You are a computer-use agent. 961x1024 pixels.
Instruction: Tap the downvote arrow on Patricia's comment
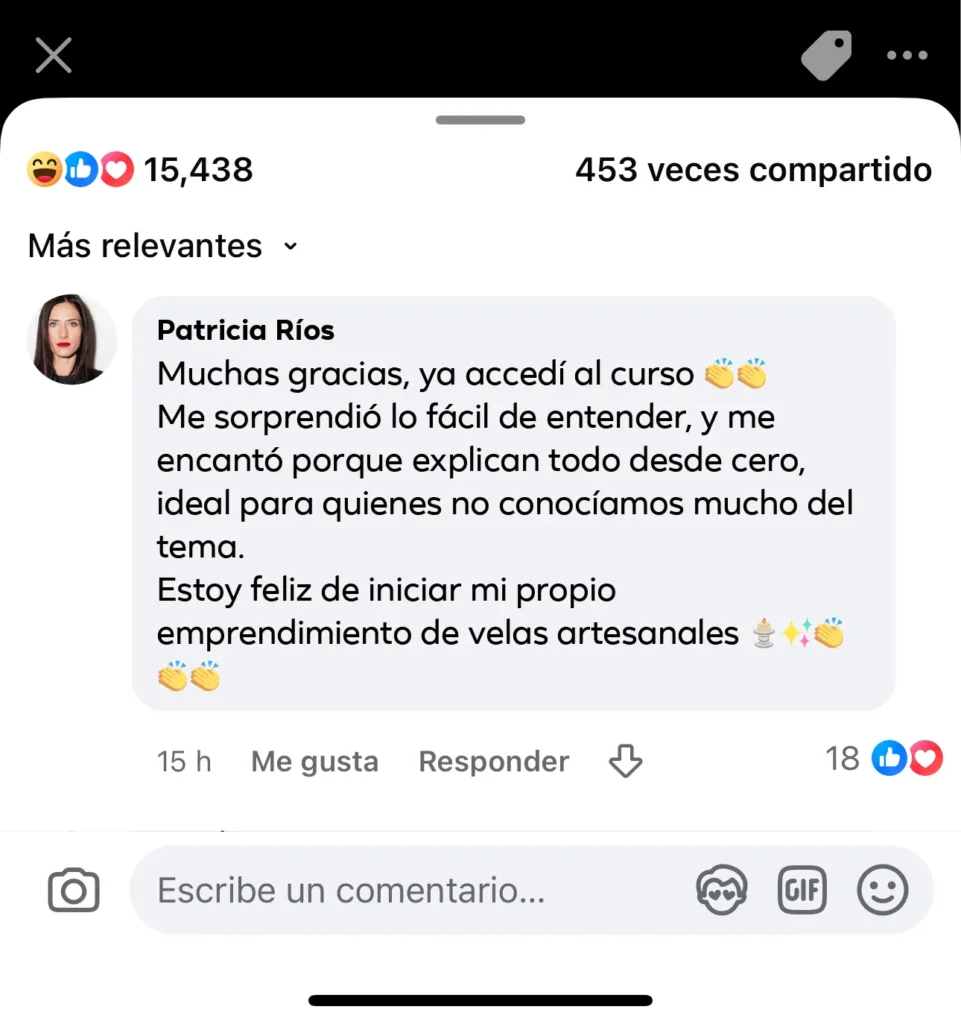click(625, 762)
